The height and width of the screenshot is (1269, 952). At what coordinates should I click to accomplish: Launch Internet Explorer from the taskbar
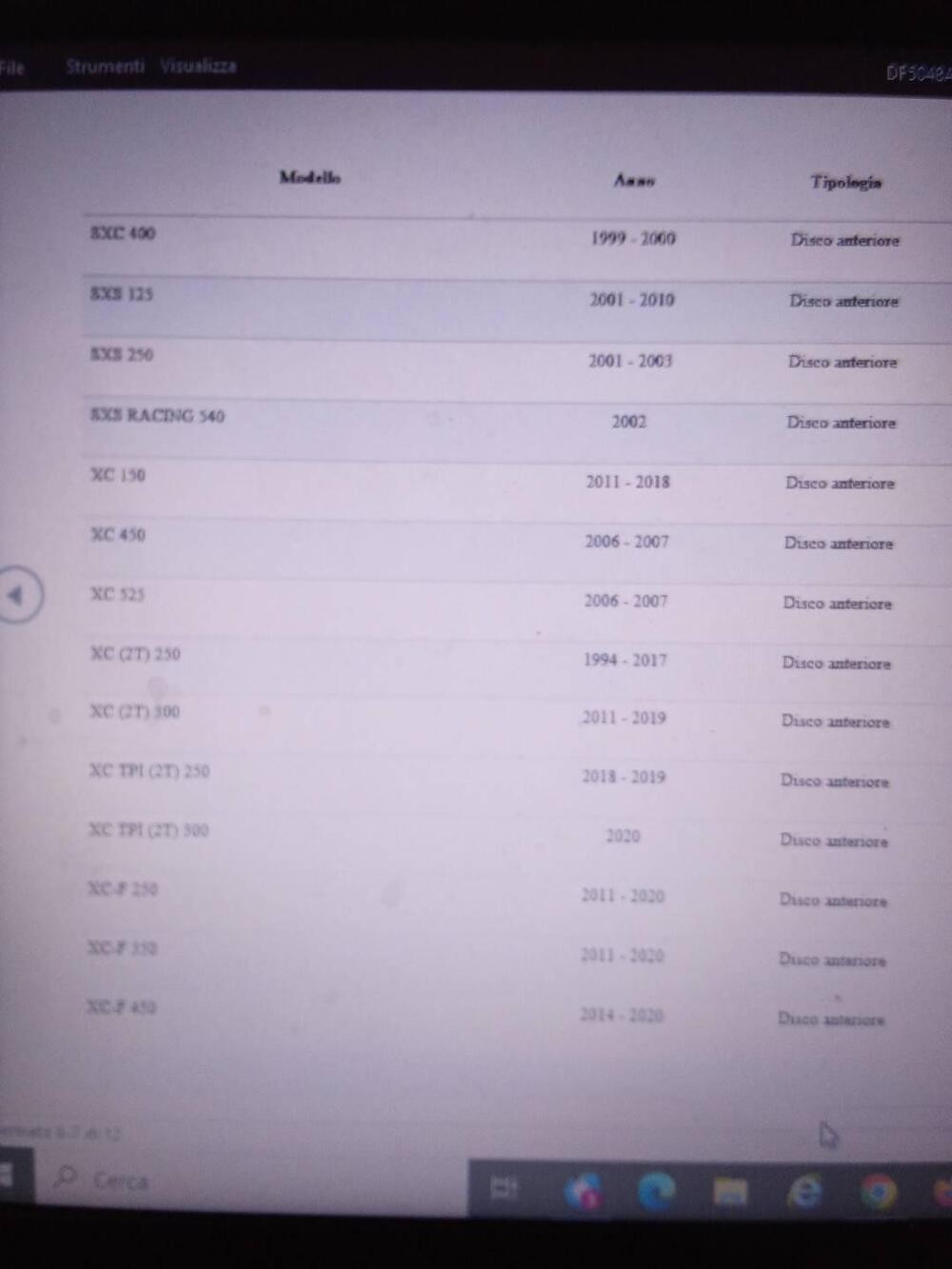point(805,1192)
